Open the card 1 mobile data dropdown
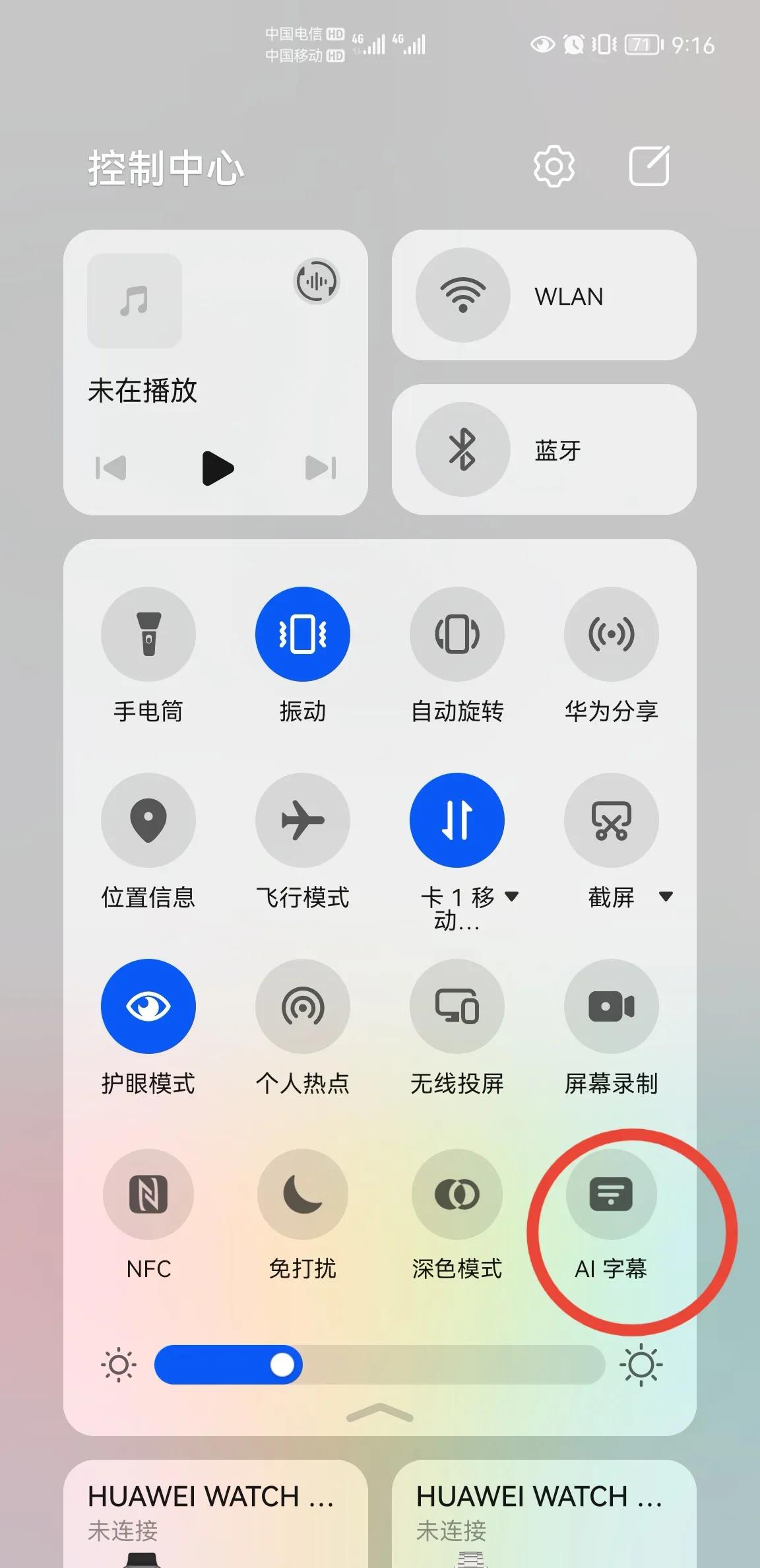Viewport: 760px width, 1568px height. [x=510, y=896]
